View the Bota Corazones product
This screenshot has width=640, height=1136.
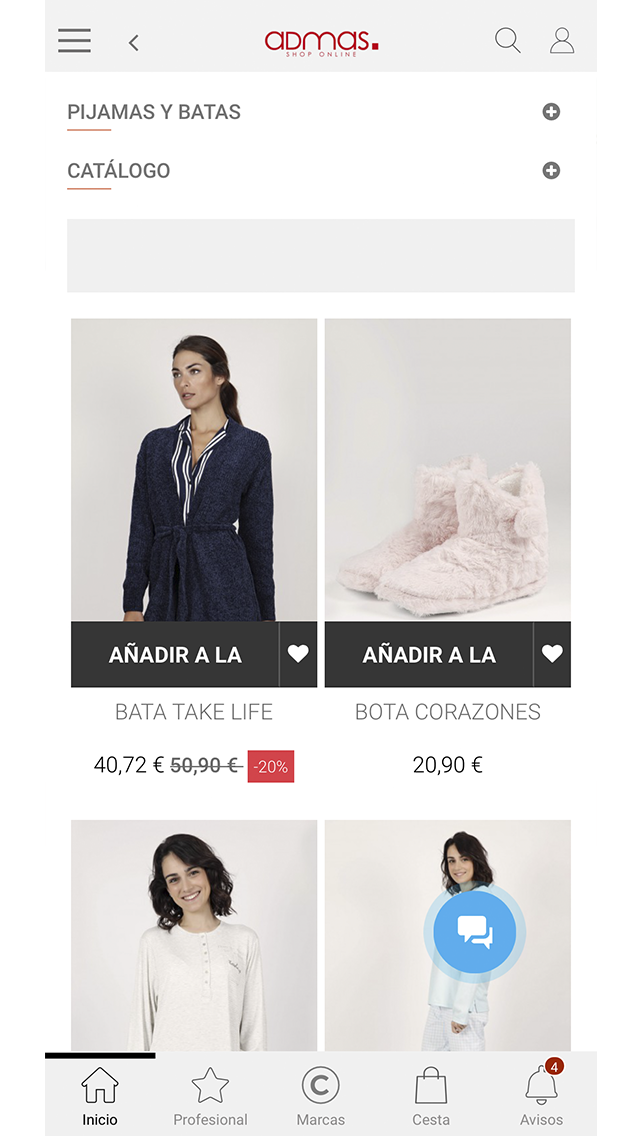click(x=448, y=470)
